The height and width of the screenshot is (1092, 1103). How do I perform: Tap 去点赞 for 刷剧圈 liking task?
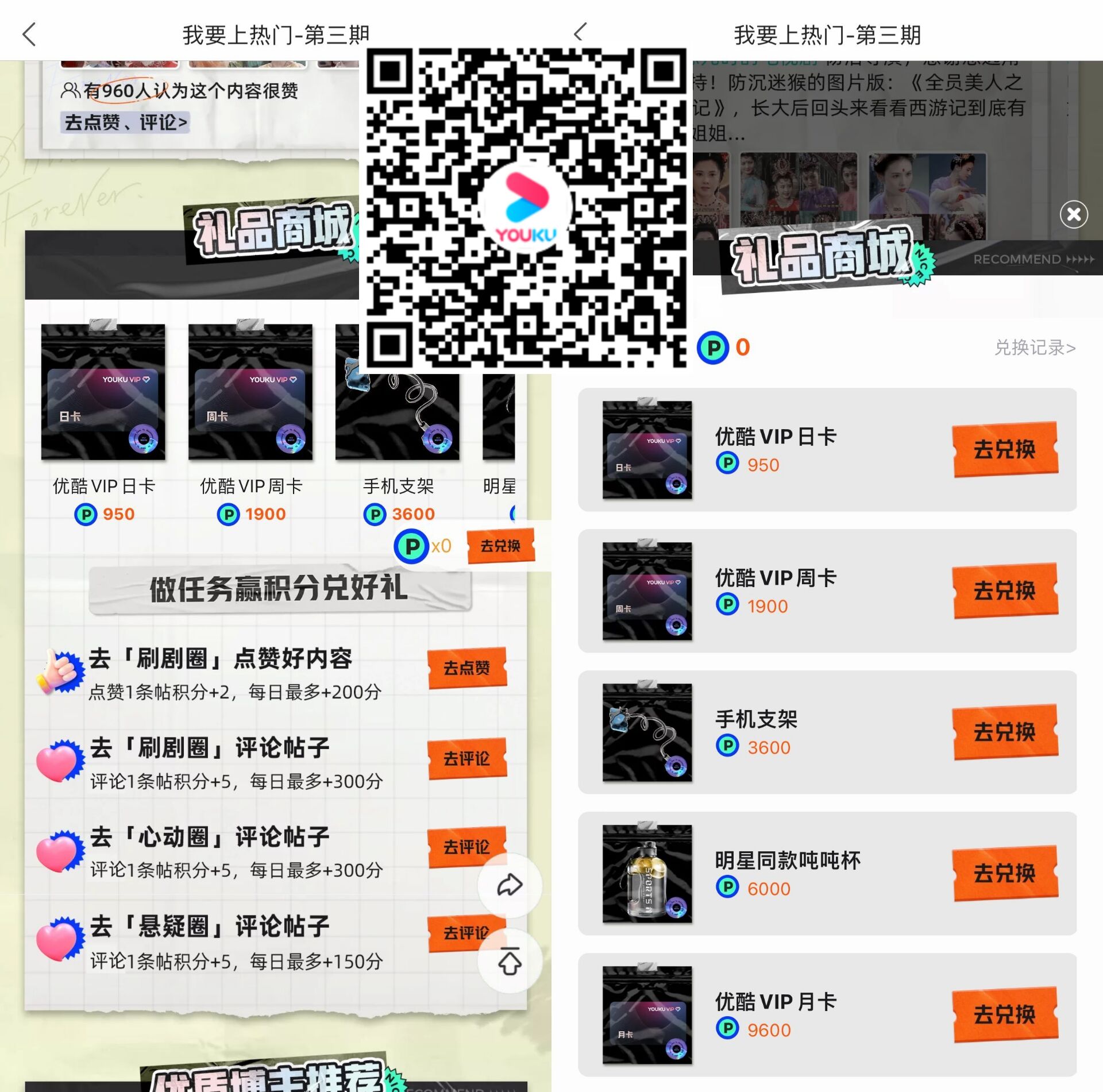(x=466, y=668)
